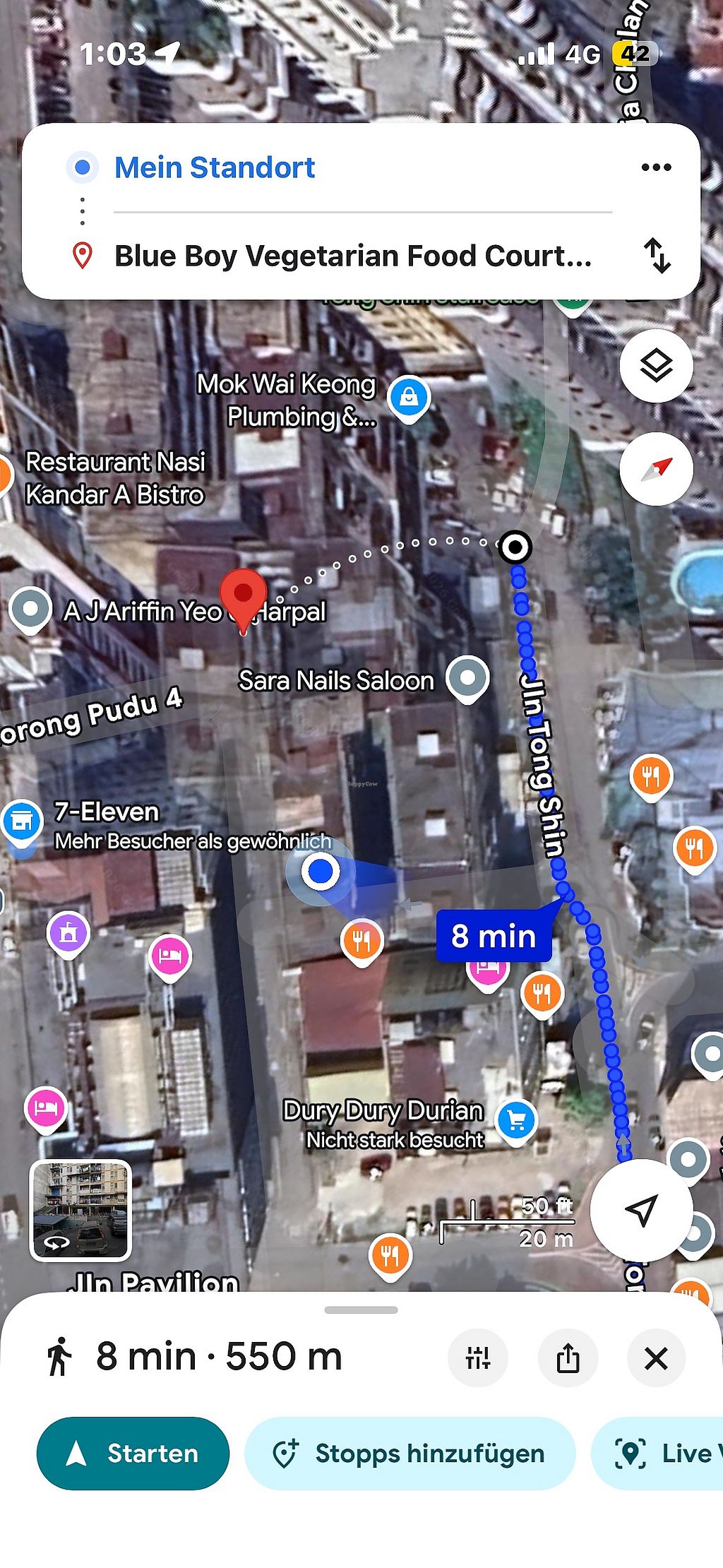This screenshot has width=723, height=1568.
Task: Tap Starten to begin navigation
Action: (x=133, y=1453)
